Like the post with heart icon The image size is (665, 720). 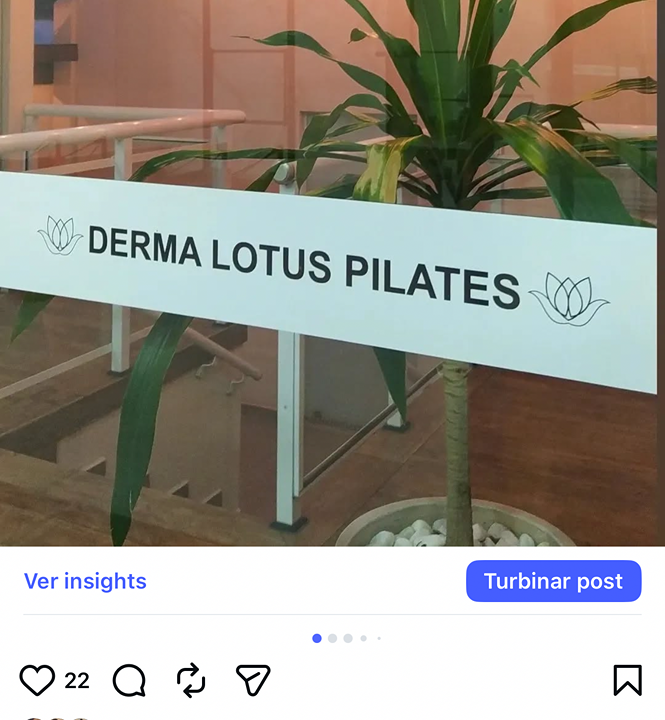(37, 680)
